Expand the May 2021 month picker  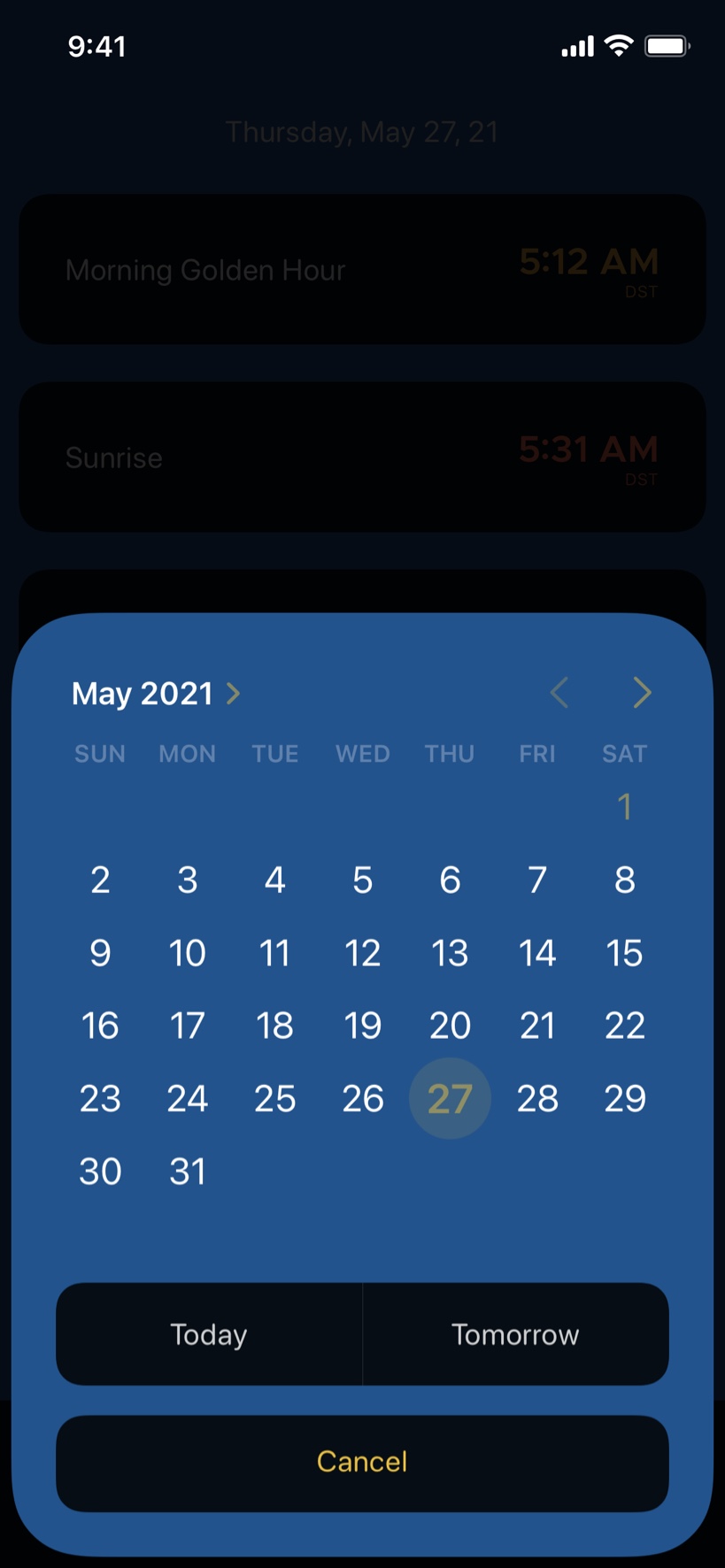[x=156, y=694]
